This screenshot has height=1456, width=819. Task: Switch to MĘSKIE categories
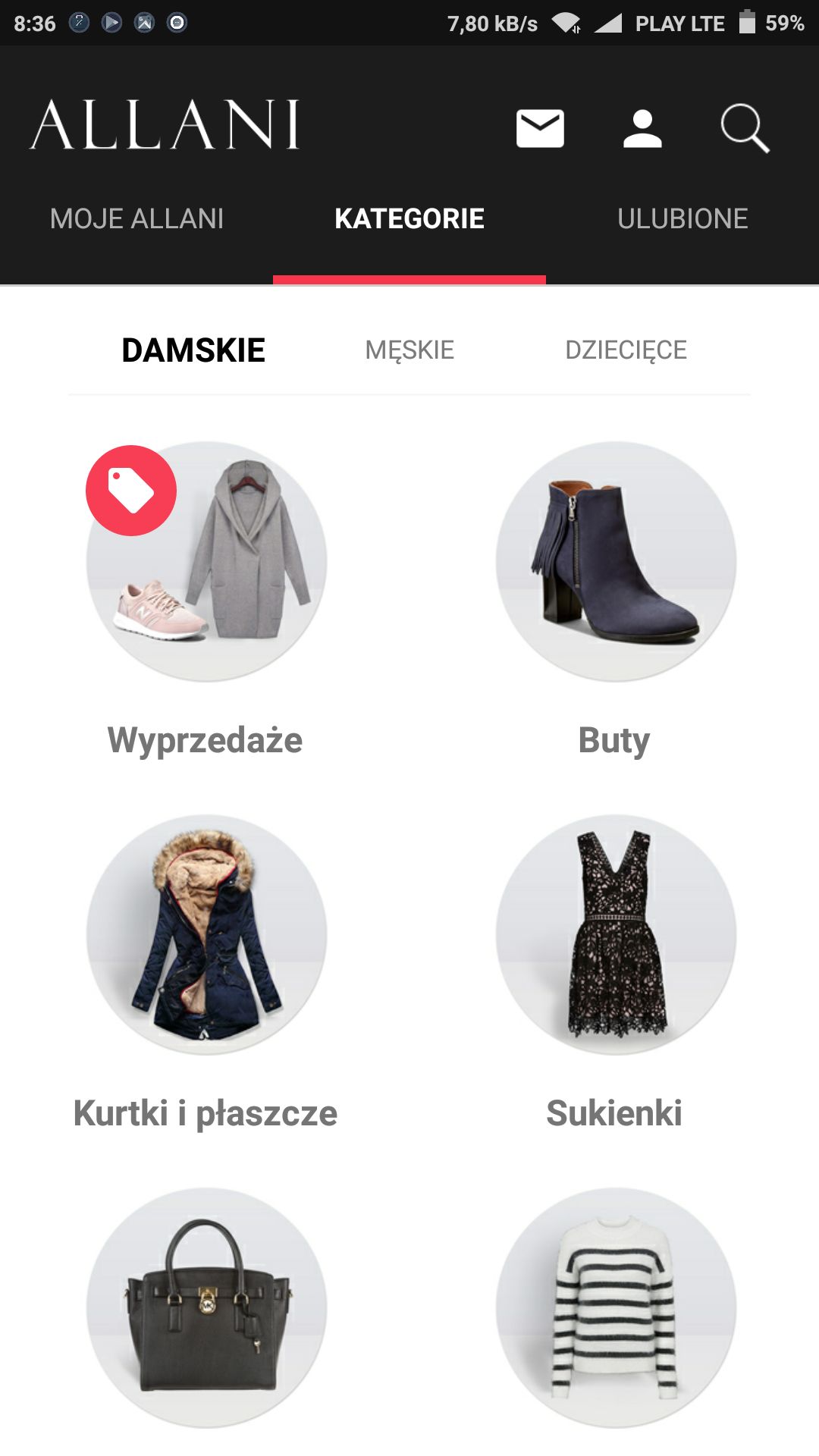tap(409, 350)
